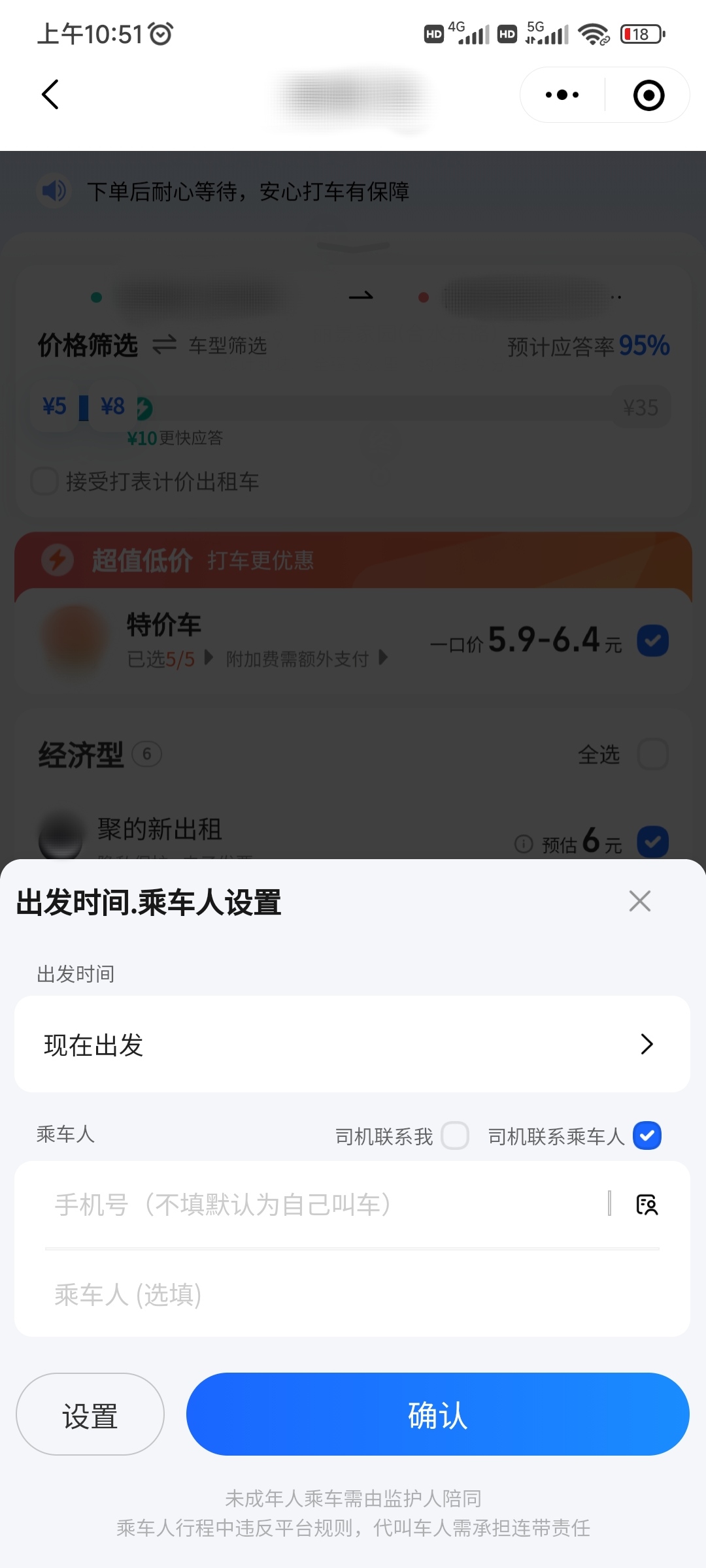Image resolution: width=706 pixels, height=1568 pixels.
Task: Open the contacts picker icon
Action: [x=647, y=1204]
